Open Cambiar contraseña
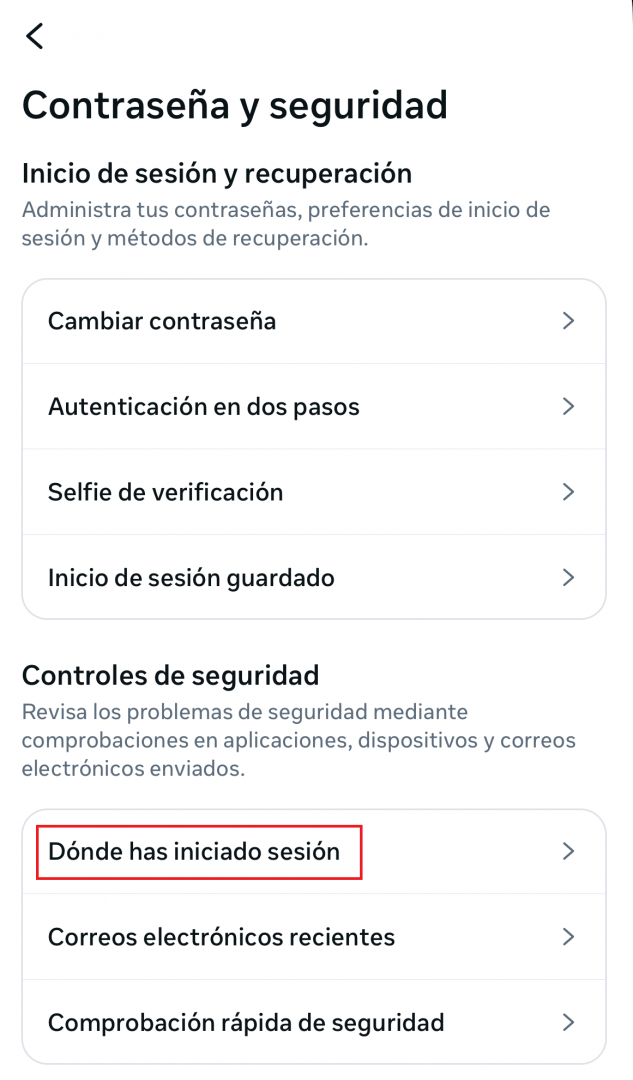 click(x=313, y=321)
